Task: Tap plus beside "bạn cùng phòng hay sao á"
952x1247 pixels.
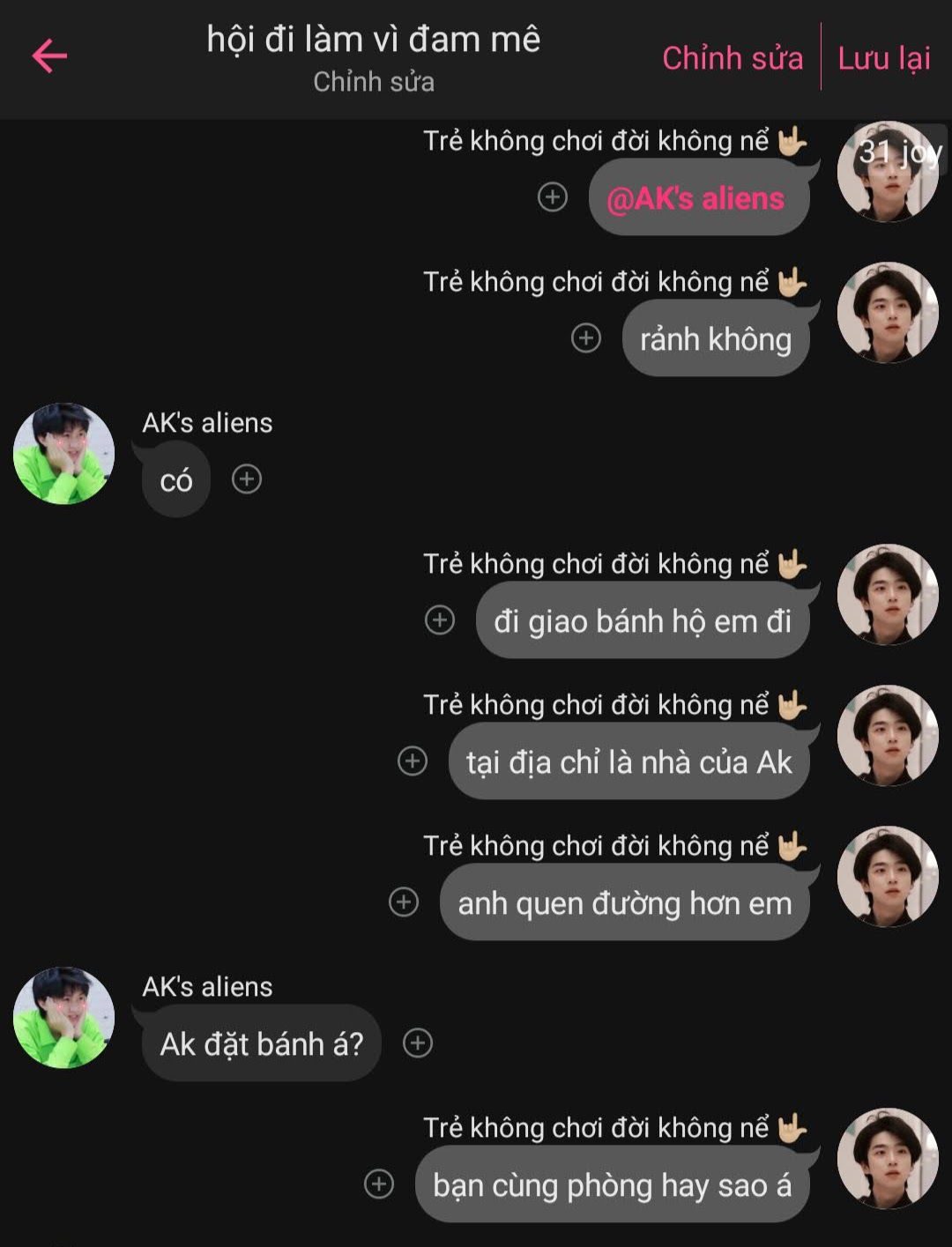Action: coord(379,1184)
